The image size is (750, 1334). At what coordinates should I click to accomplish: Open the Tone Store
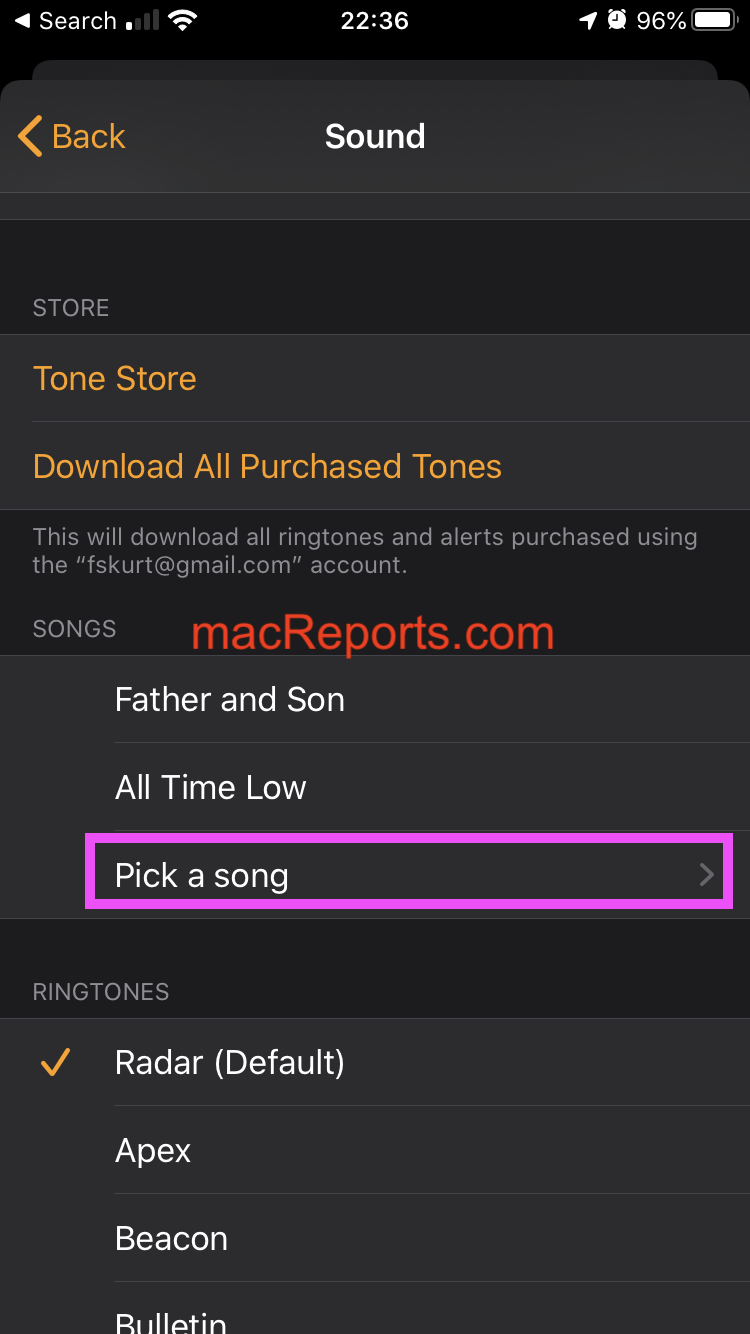115,379
